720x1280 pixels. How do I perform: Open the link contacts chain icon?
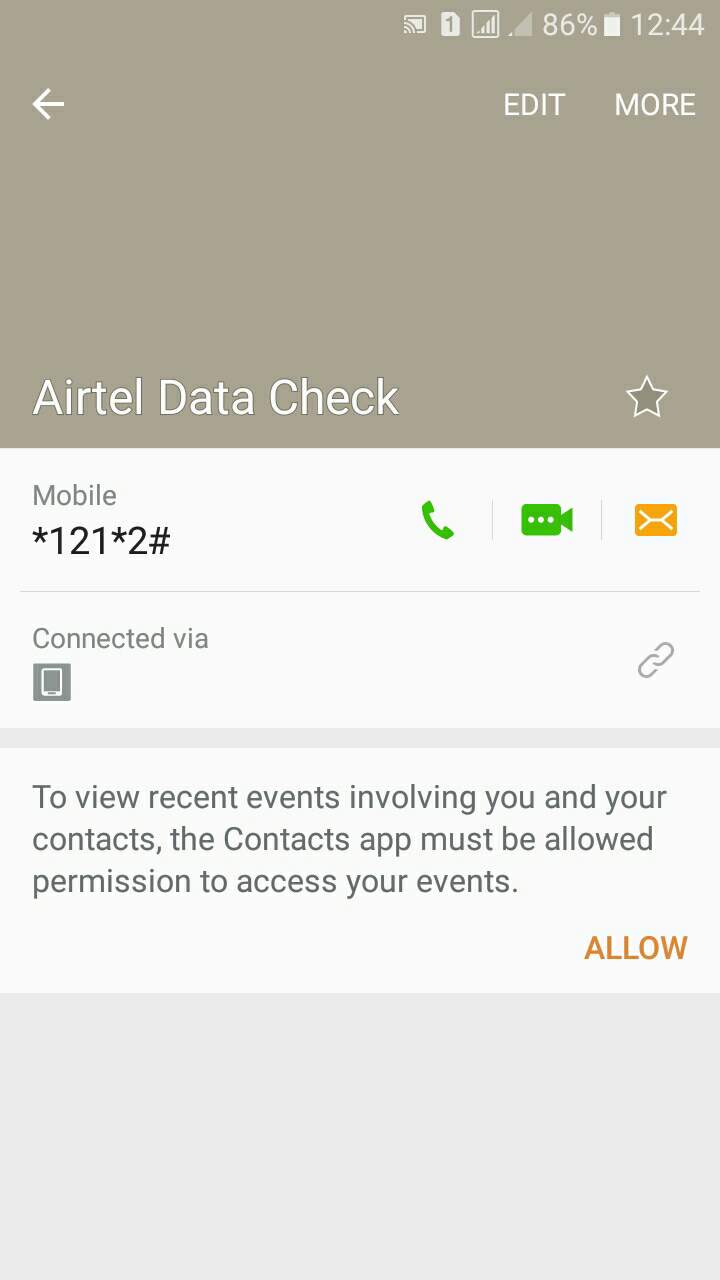tap(656, 660)
